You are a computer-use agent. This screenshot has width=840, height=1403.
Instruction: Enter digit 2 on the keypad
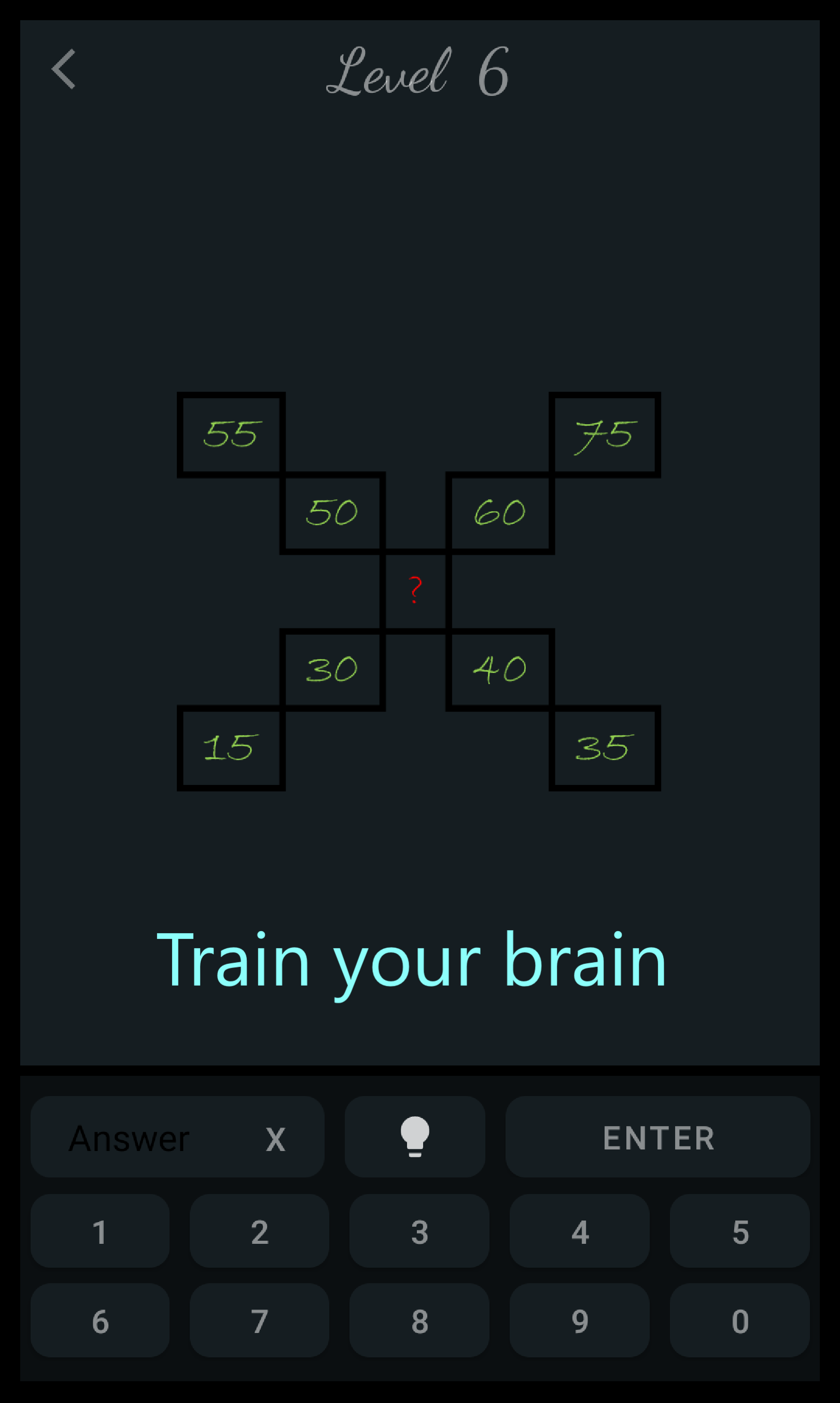259,1232
